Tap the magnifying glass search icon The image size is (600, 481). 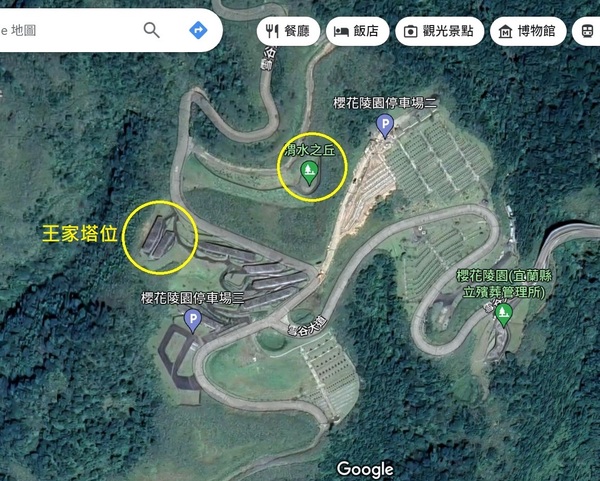pyautogui.click(x=152, y=30)
